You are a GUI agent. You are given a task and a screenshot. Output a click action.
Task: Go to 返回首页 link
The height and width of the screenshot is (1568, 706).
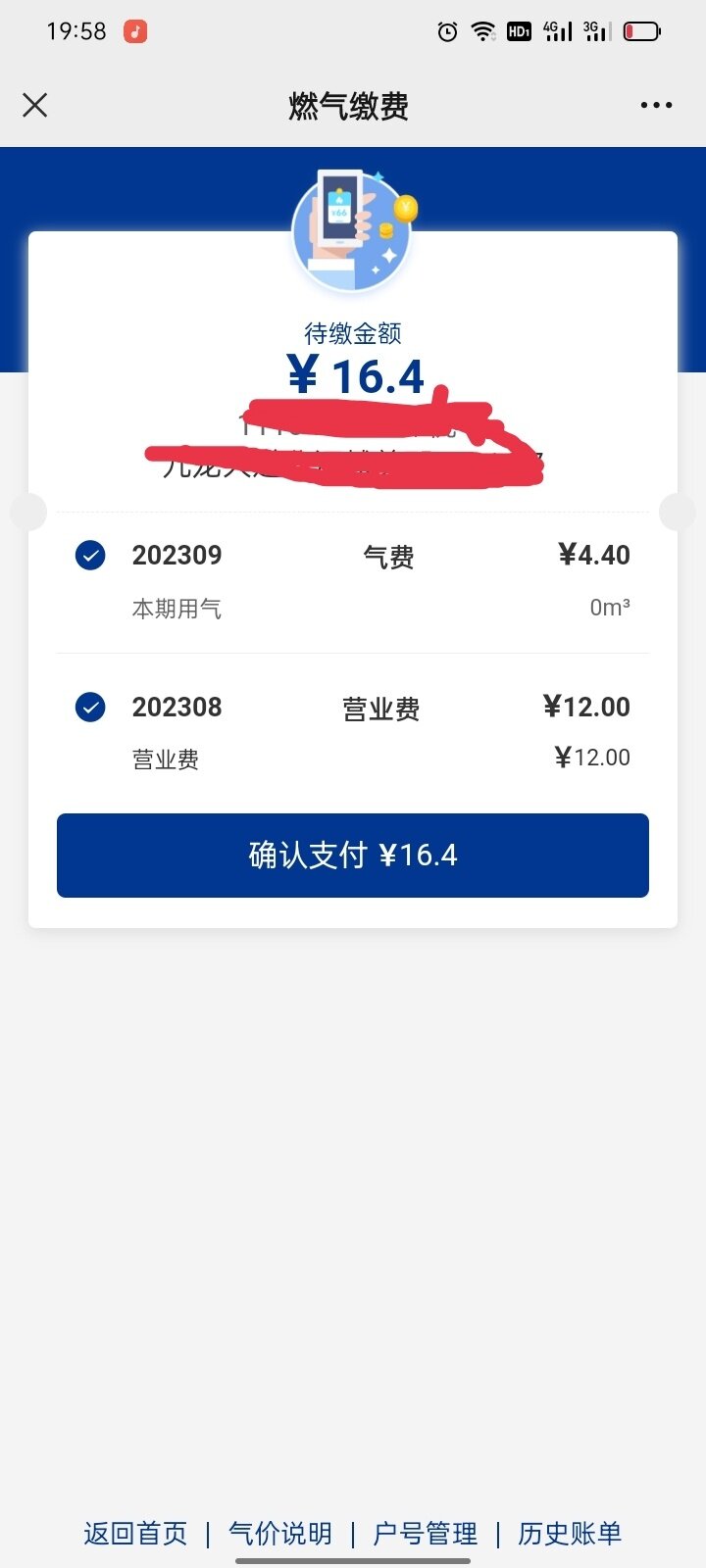(135, 1533)
